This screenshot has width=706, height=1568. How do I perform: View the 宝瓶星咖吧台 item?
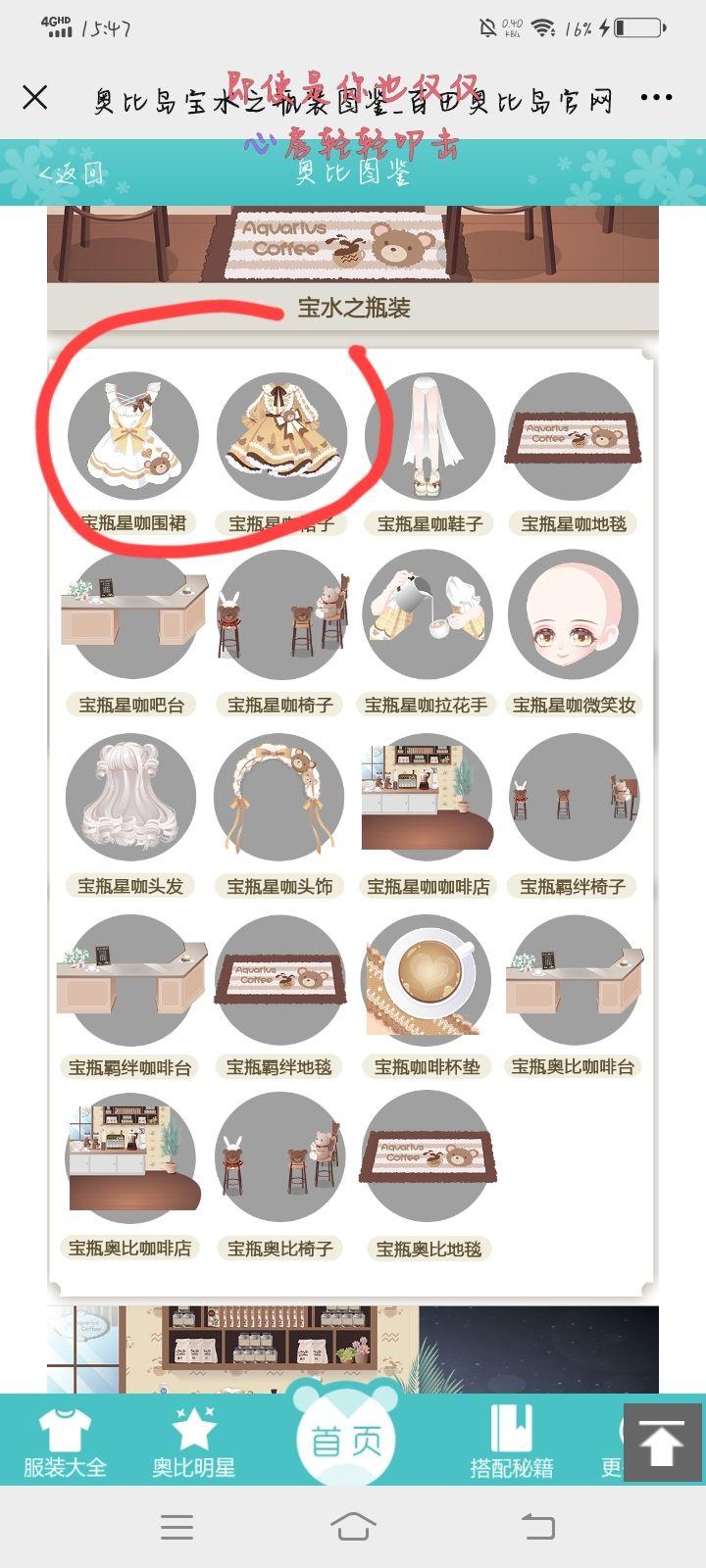[x=132, y=619]
